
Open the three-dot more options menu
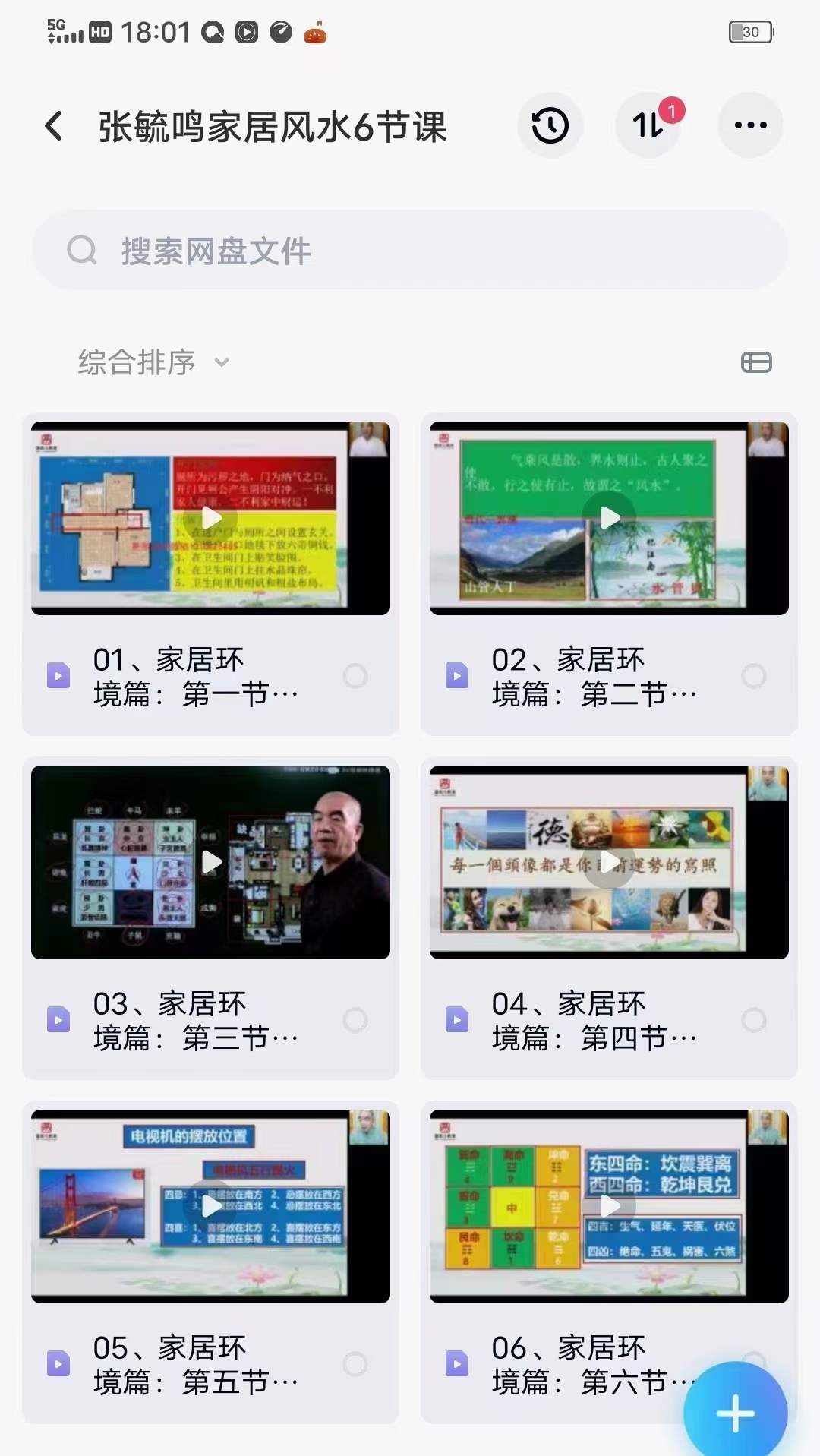pyautogui.click(x=750, y=125)
